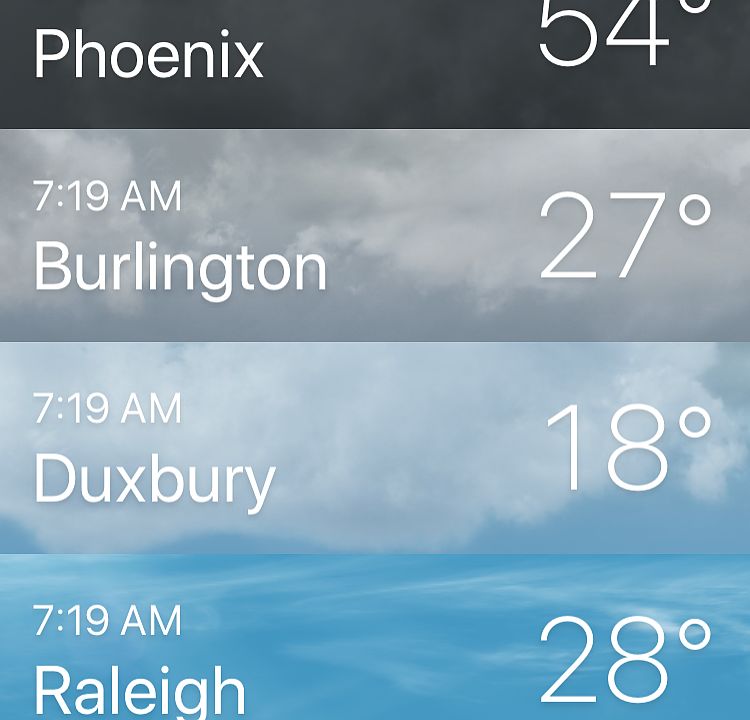The height and width of the screenshot is (720, 750).
Task: View Duxbury weather details
Action: pos(375,448)
